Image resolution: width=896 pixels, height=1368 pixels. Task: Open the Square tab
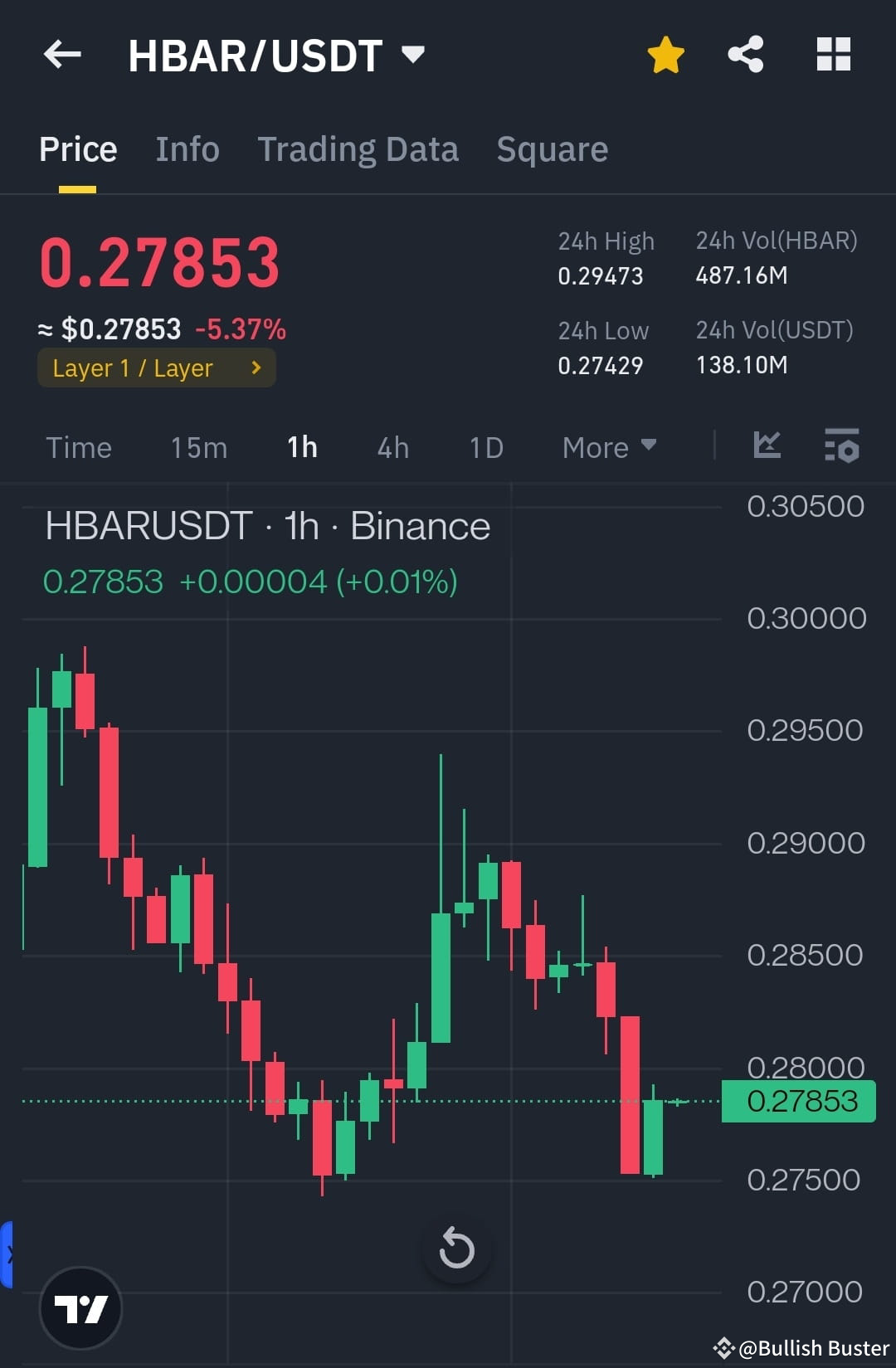(x=552, y=148)
